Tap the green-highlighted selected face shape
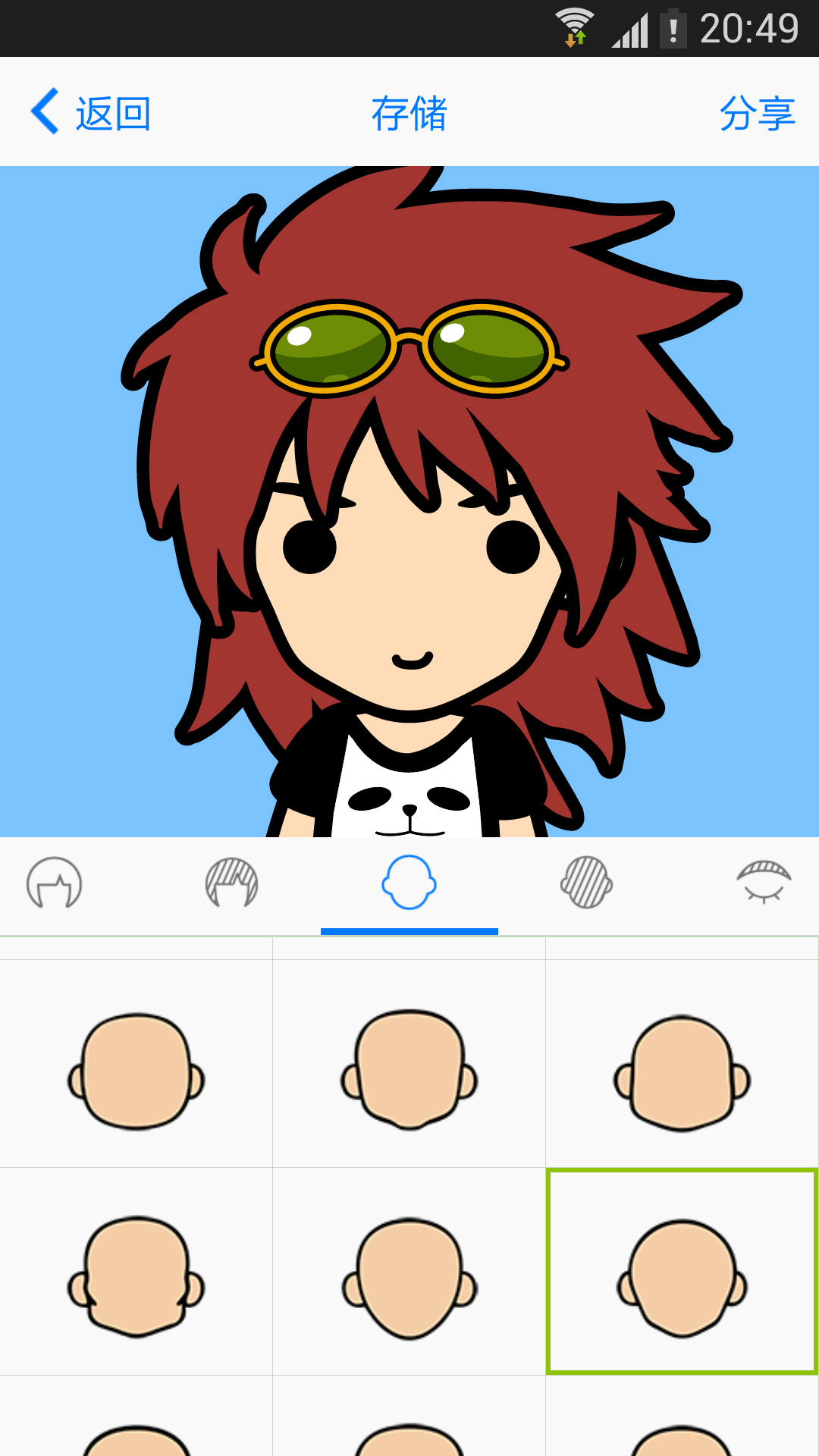The width and height of the screenshot is (819, 1456). coord(682,1278)
